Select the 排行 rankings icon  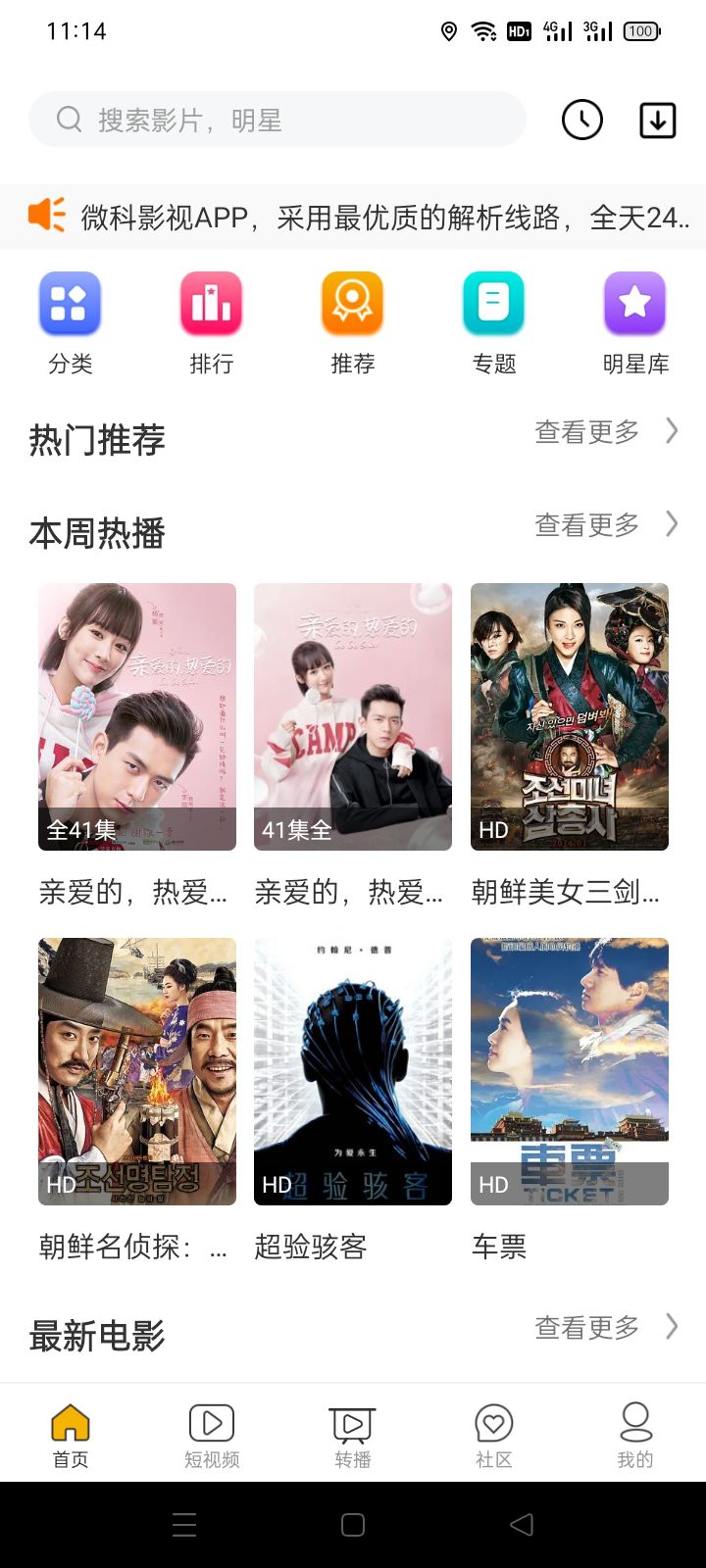(x=211, y=304)
